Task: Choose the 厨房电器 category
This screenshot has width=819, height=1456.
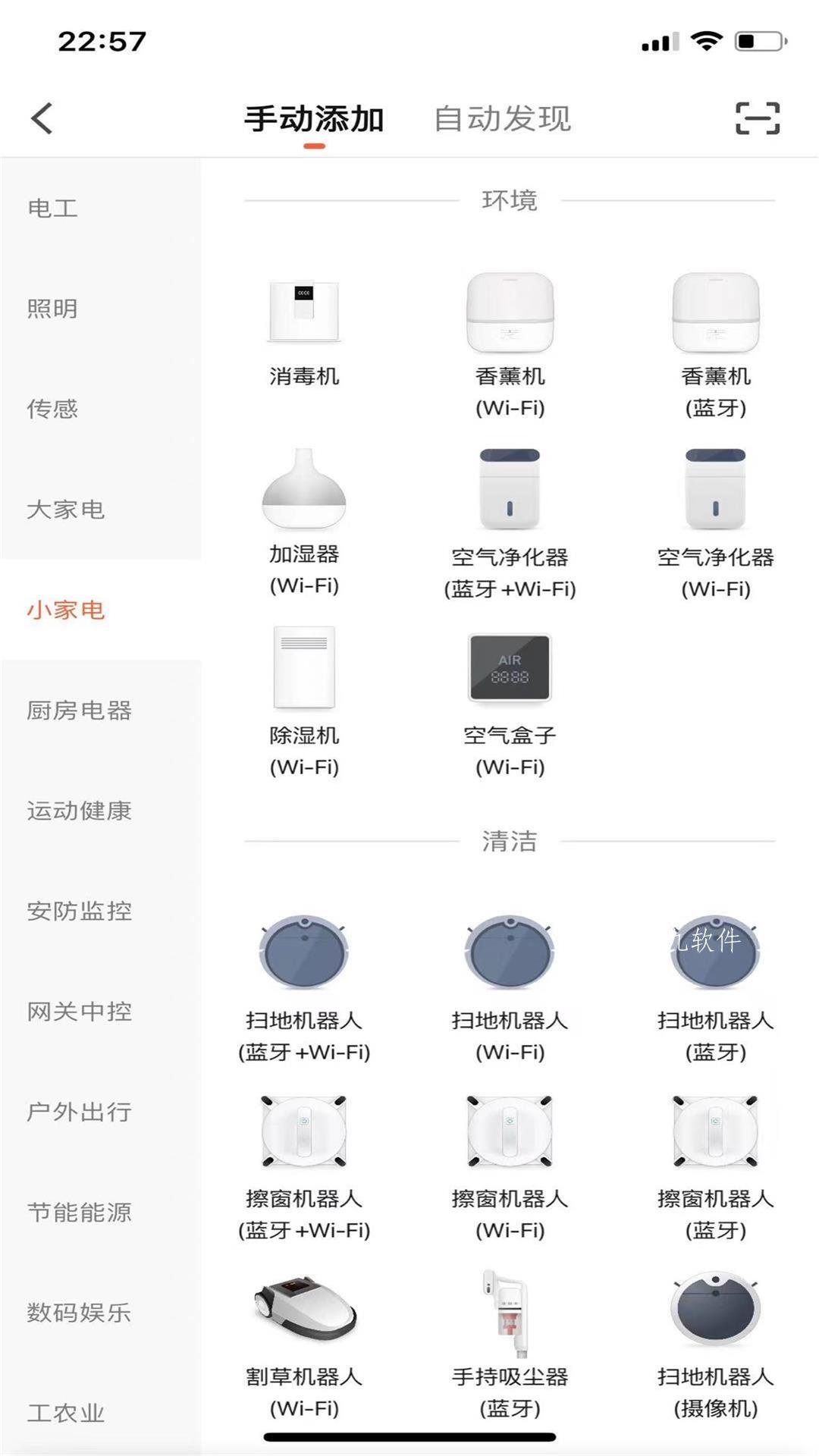Action: point(80,711)
